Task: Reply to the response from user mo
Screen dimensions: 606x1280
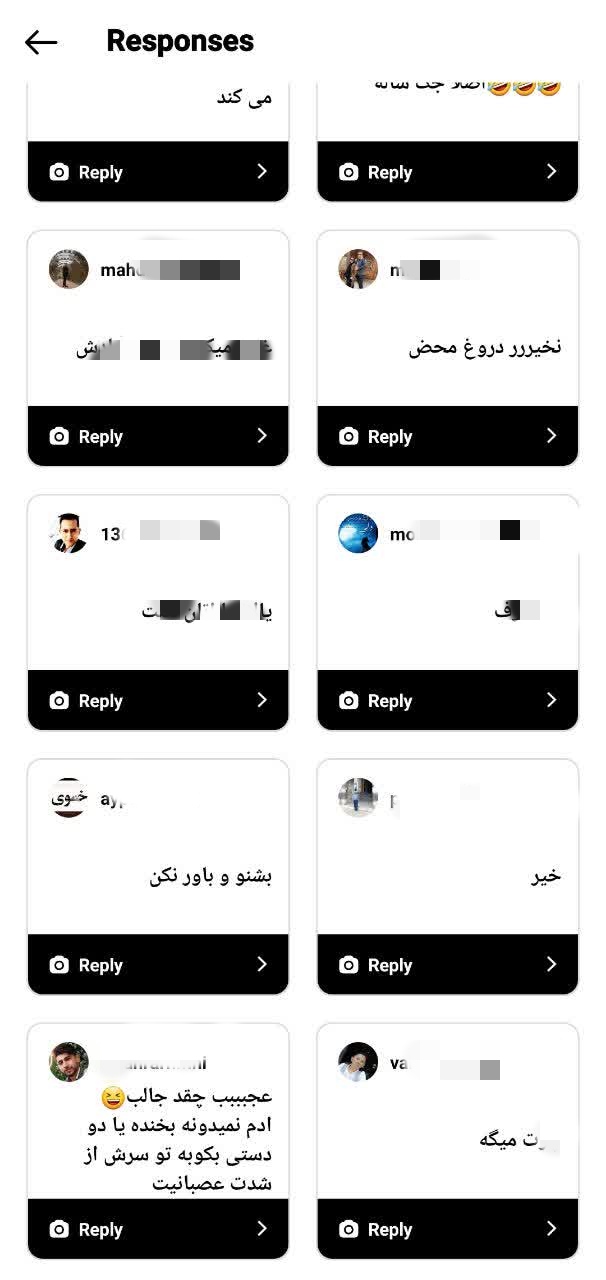Action: pos(447,700)
